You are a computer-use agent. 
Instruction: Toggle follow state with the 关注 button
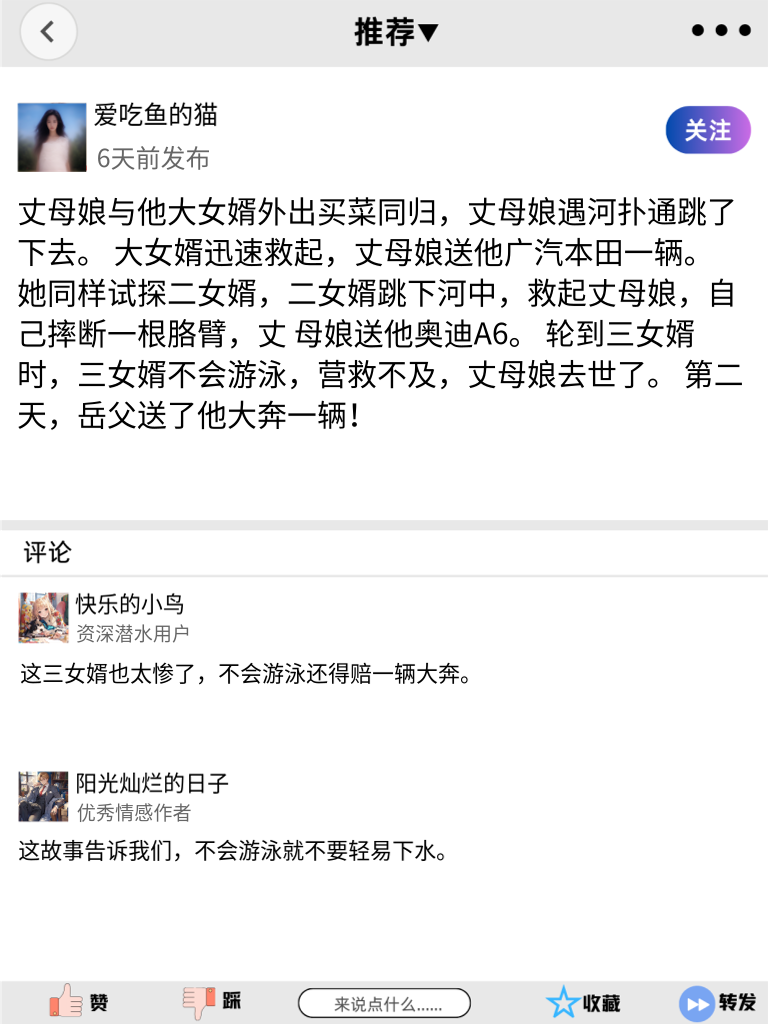click(707, 130)
